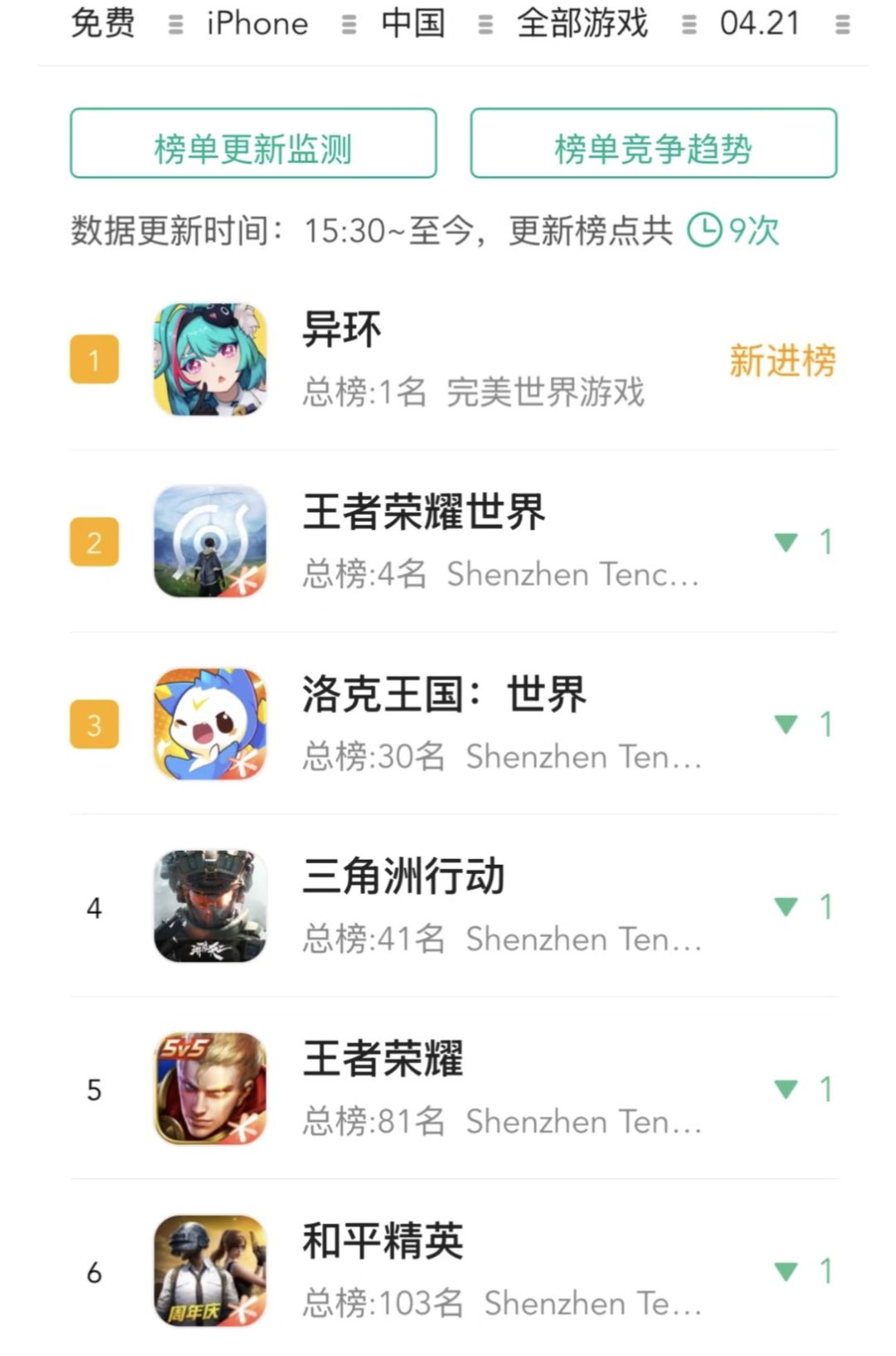Click the clock icon next to 9次
Screen dimensions: 896x1356
coord(704,230)
